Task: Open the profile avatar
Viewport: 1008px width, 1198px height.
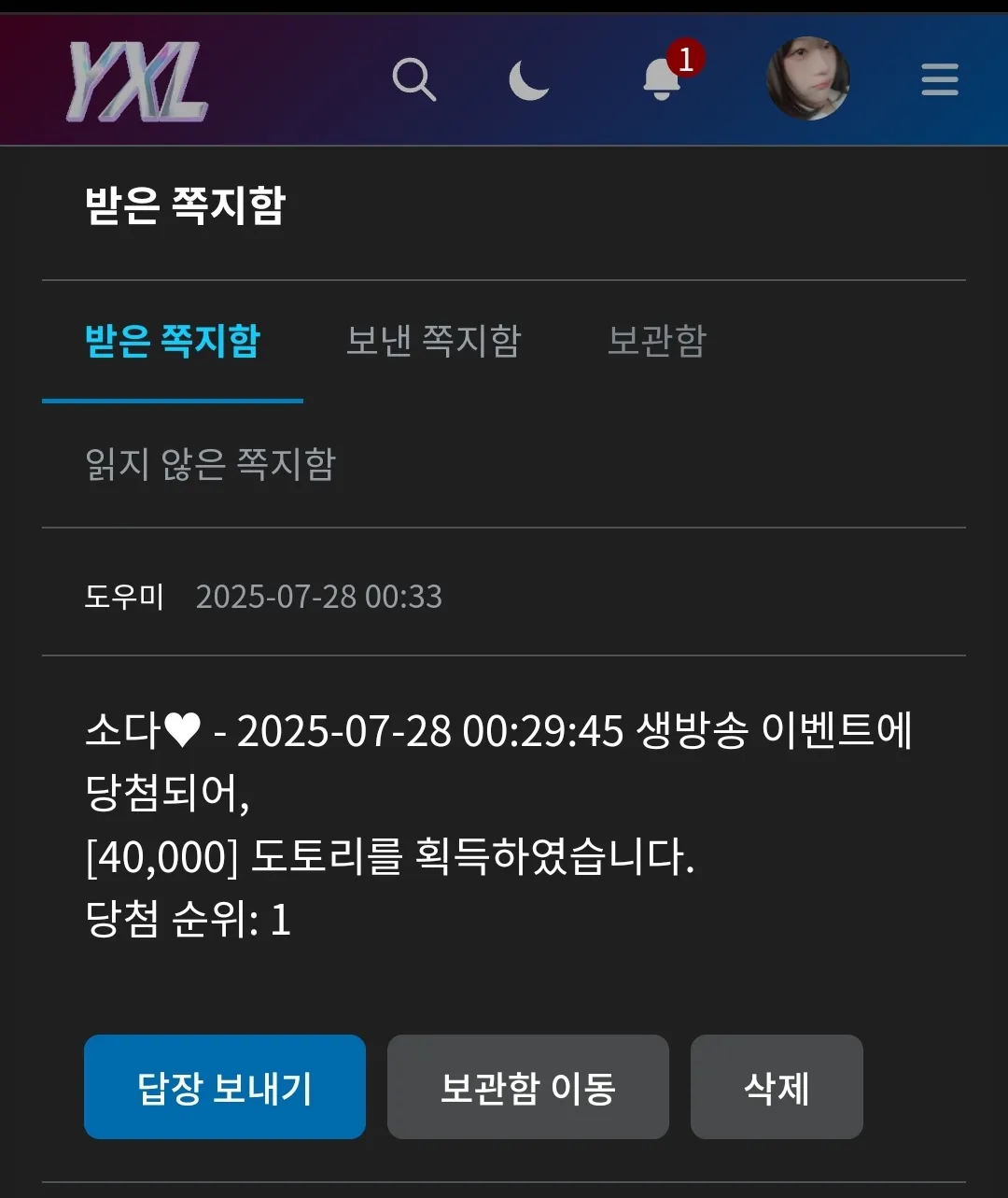Action: 808,79
